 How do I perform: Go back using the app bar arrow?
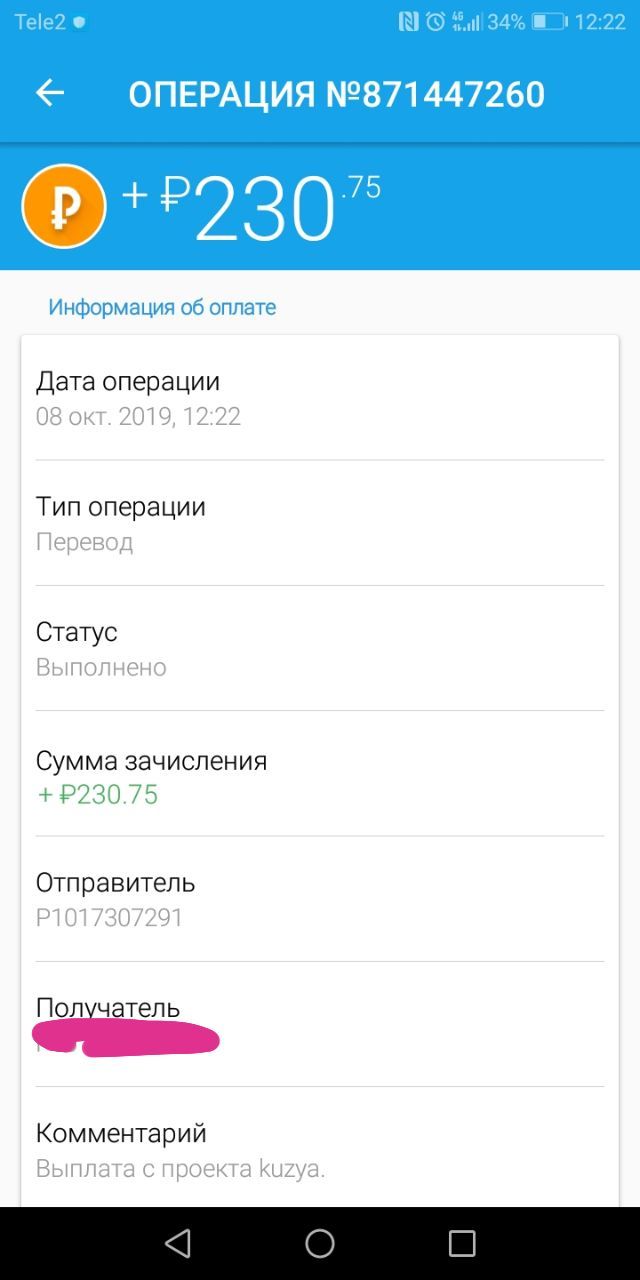coord(50,93)
